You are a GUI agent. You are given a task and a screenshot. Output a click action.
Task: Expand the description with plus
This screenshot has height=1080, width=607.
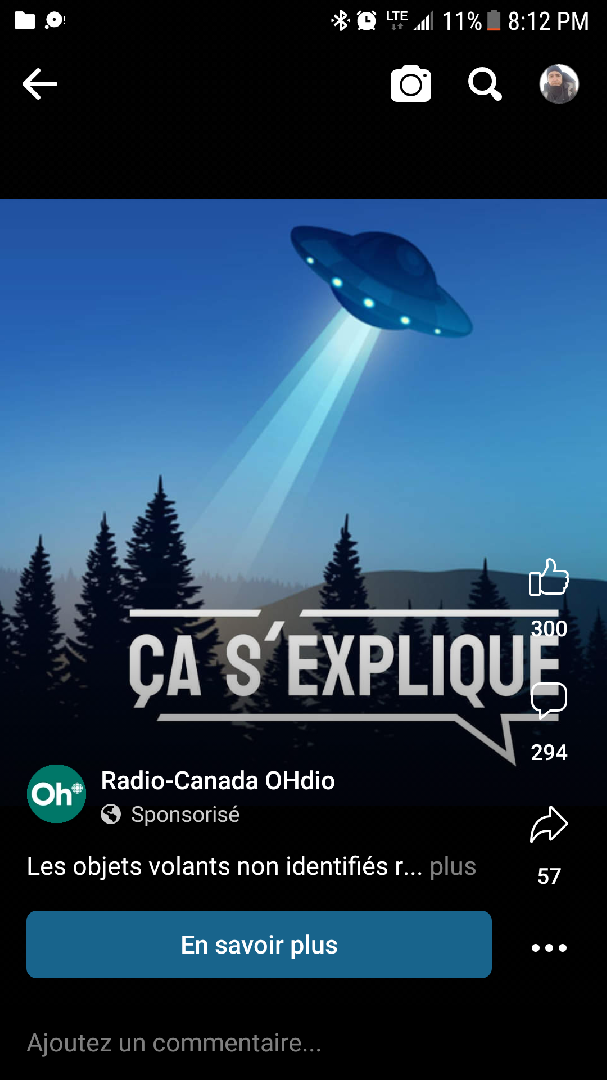(453, 867)
